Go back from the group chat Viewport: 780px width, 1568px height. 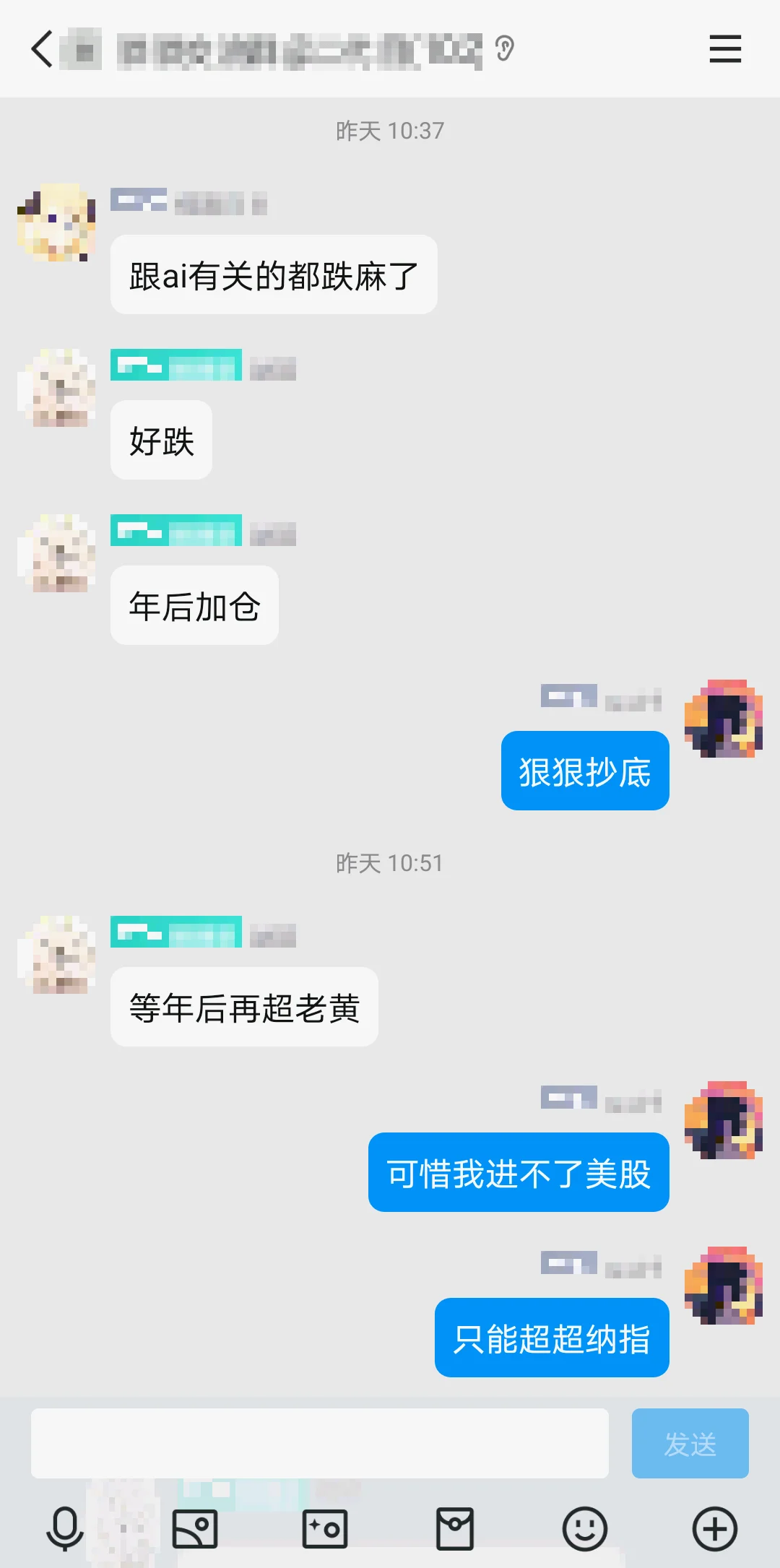pos(42,49)
